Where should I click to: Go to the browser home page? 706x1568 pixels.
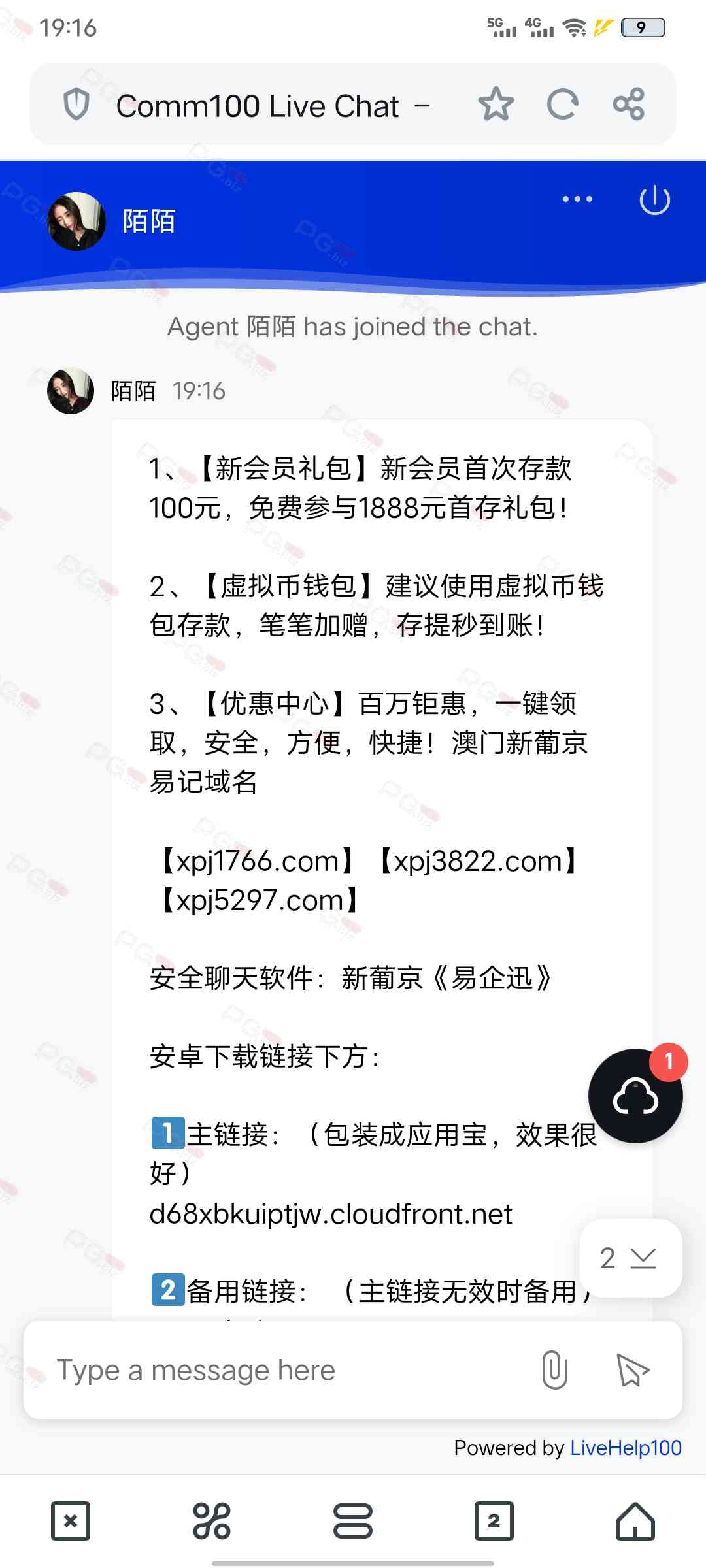point(635,1521)
